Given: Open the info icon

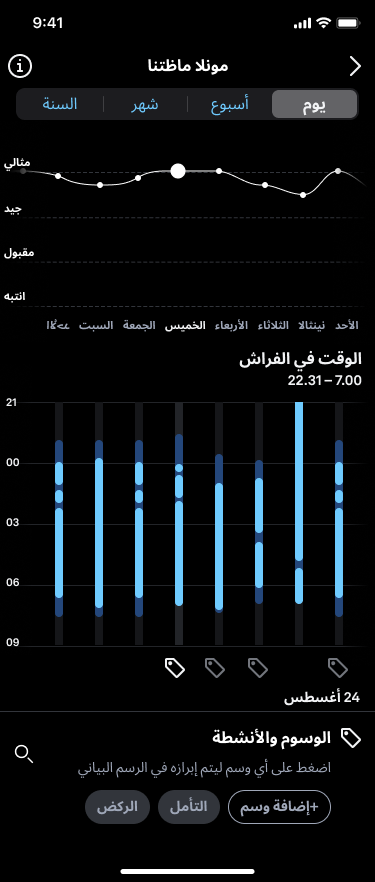Looking at the screenshot, I should point(20,66).
